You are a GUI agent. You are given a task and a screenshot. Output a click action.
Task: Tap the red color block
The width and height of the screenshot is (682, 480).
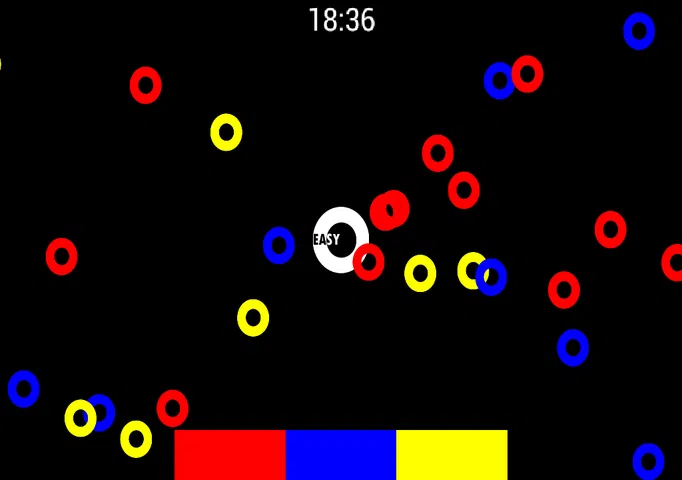pos(230,455)
